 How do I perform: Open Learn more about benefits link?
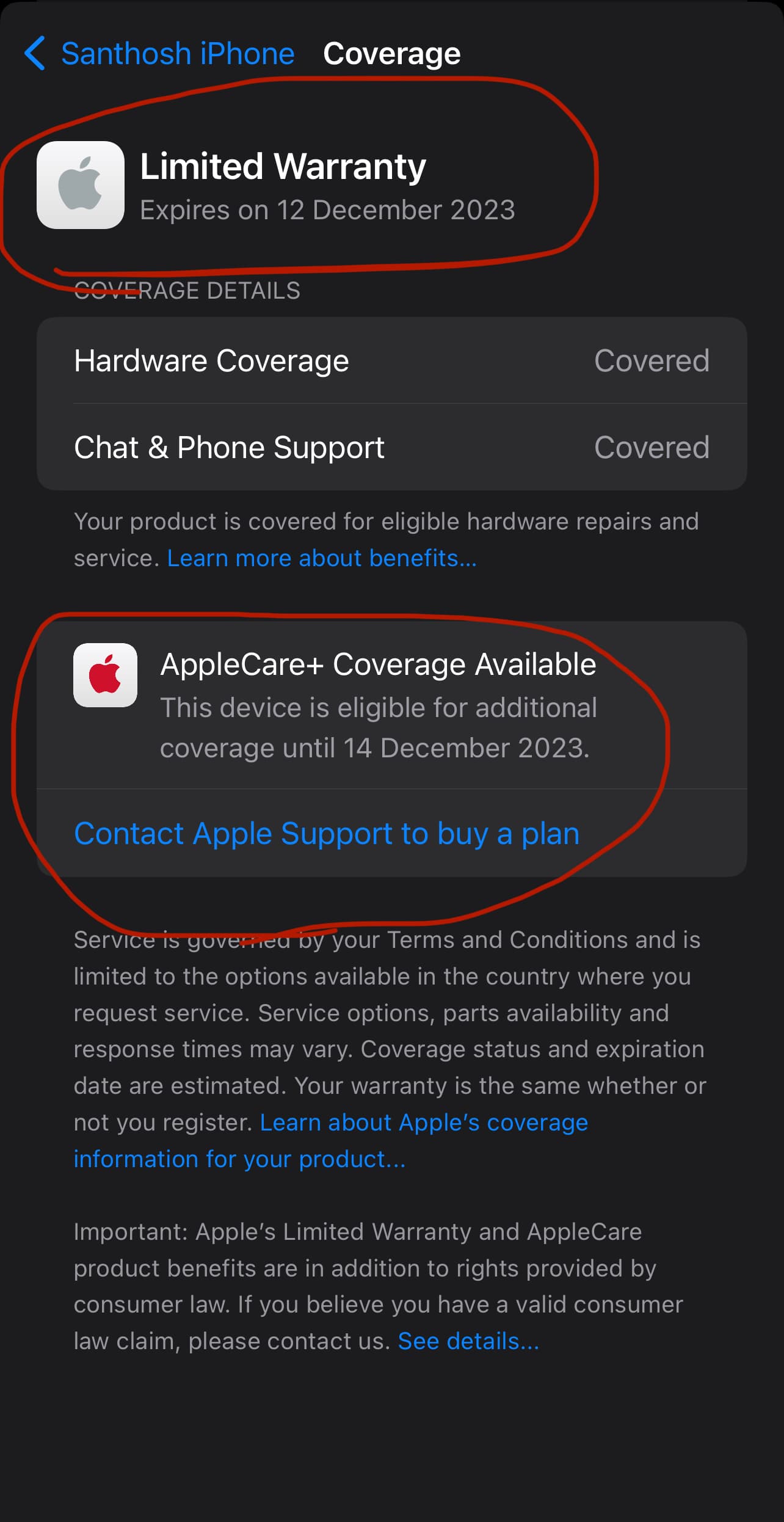pos(322,558)
